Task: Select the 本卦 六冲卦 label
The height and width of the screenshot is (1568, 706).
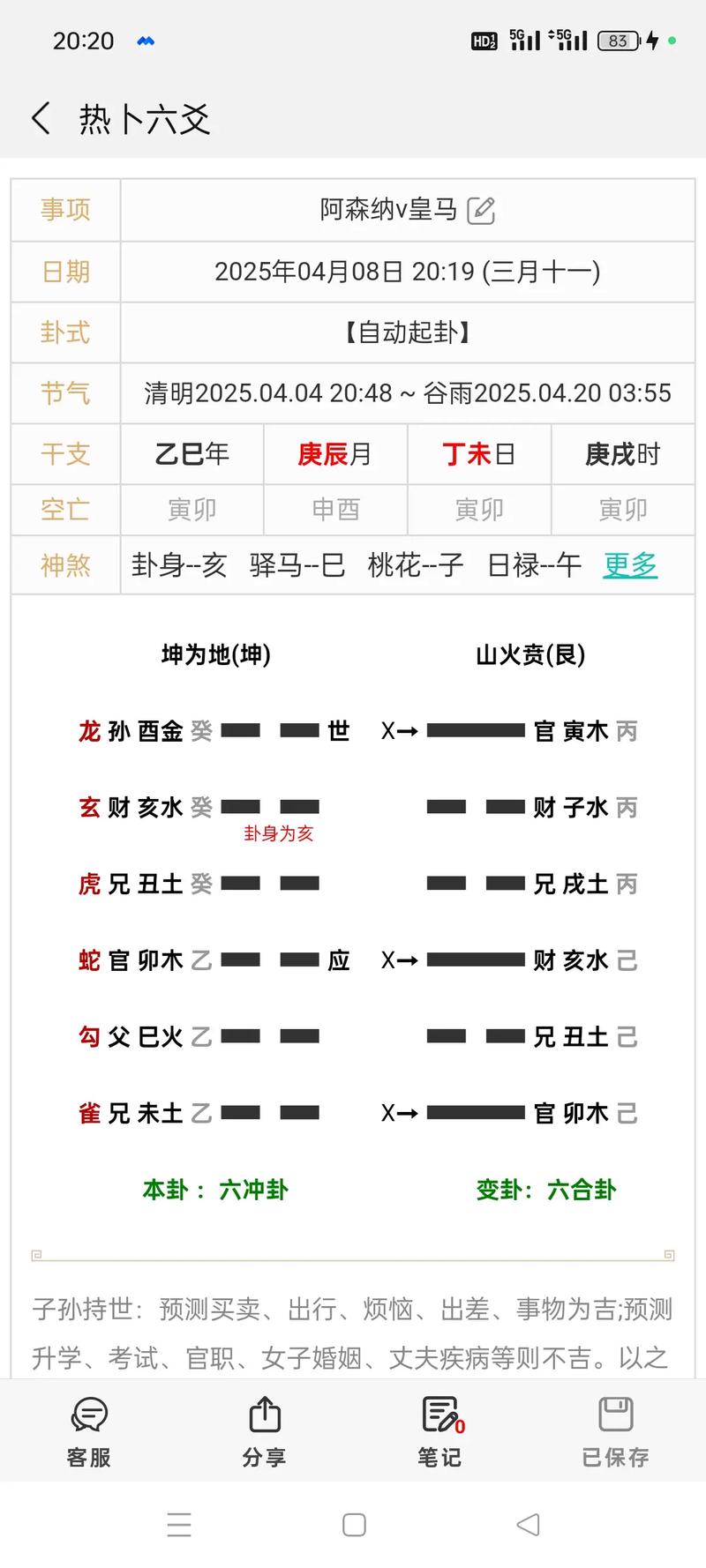Action: point(214,1190)
